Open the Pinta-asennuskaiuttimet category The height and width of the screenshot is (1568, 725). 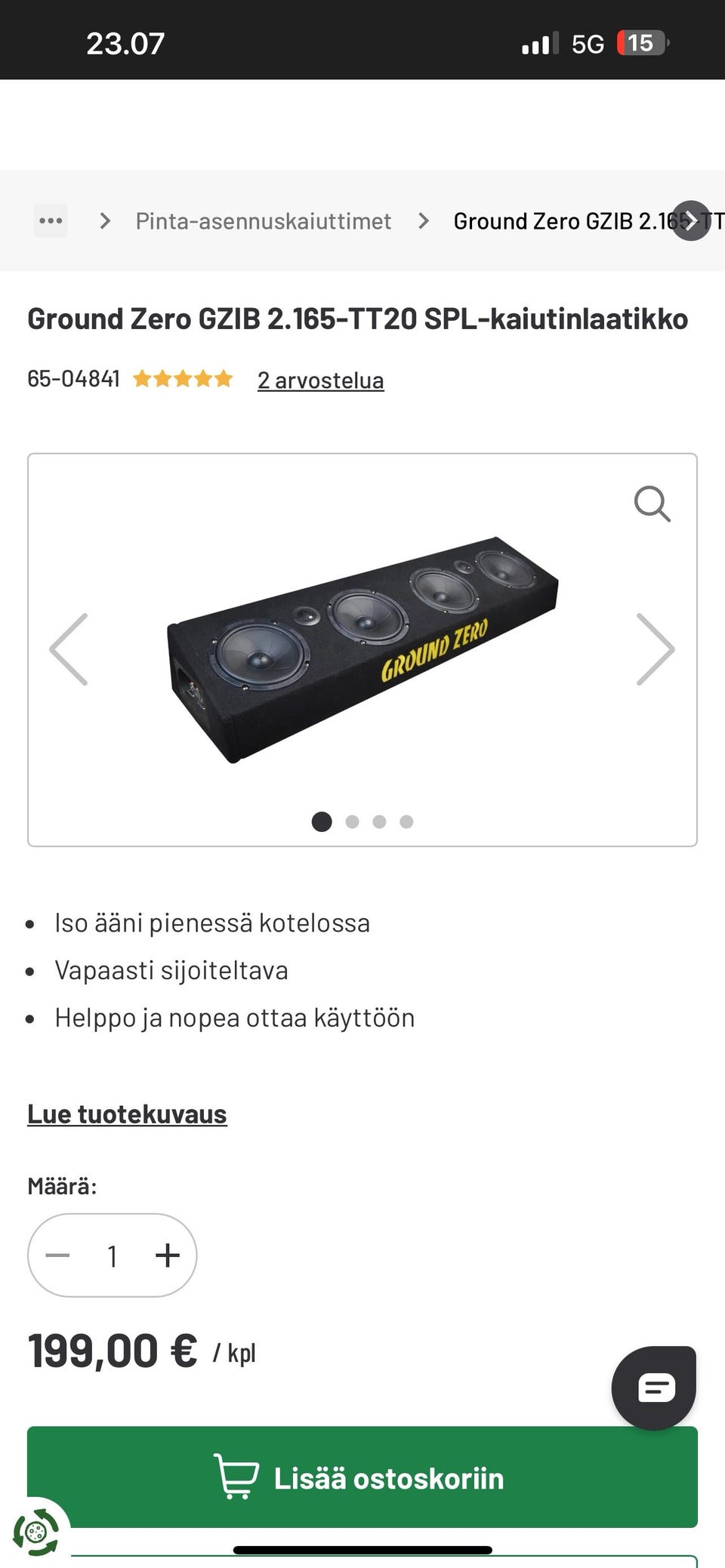(x=262, y=220)
